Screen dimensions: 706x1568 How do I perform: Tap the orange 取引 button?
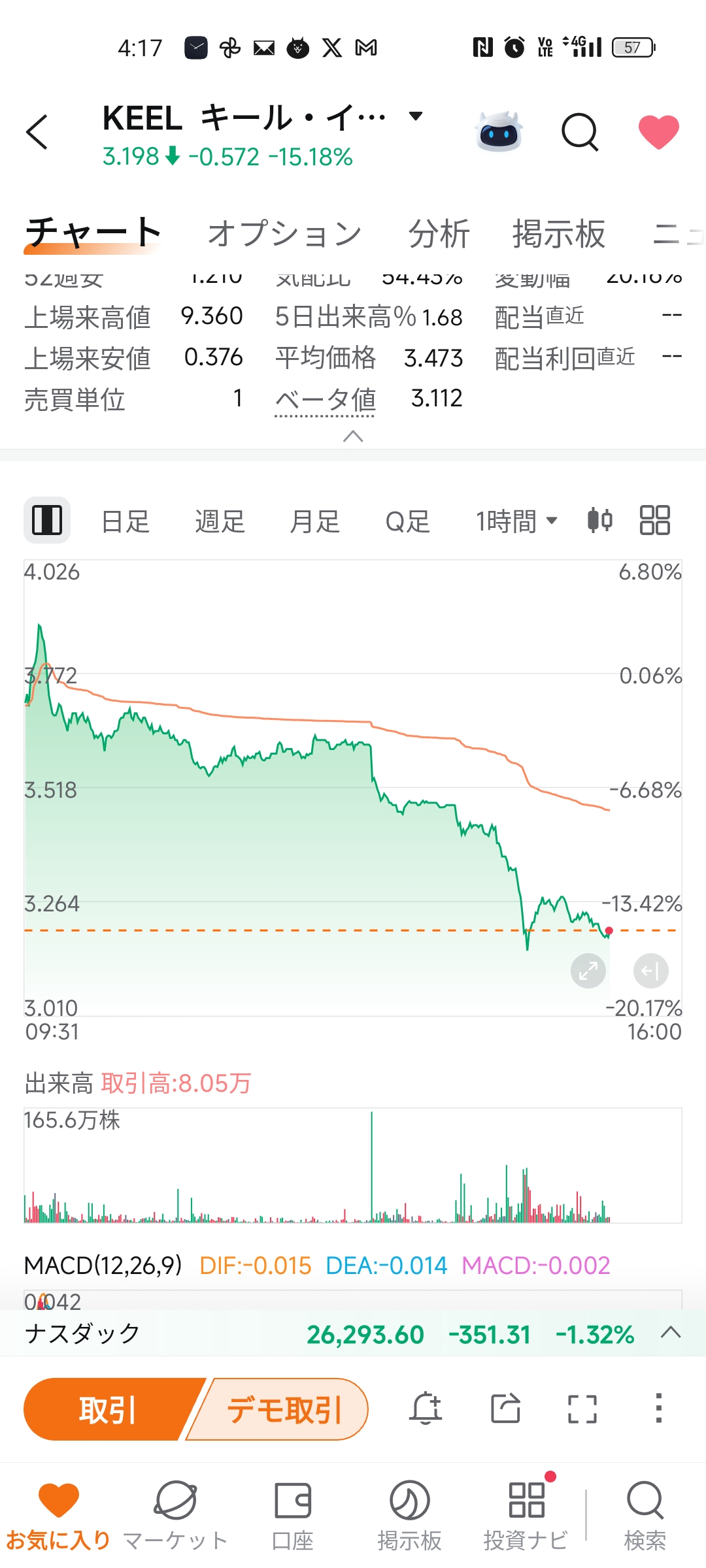coord(109,1409)
